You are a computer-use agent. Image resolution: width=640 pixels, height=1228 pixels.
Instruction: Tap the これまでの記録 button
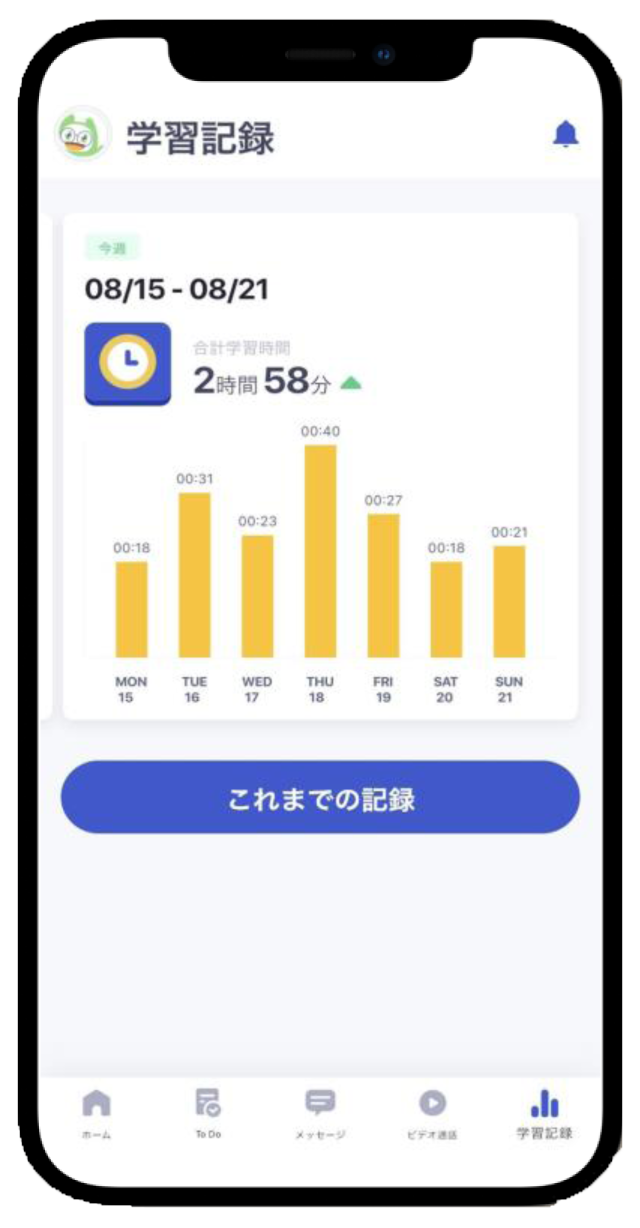(320, 799)
